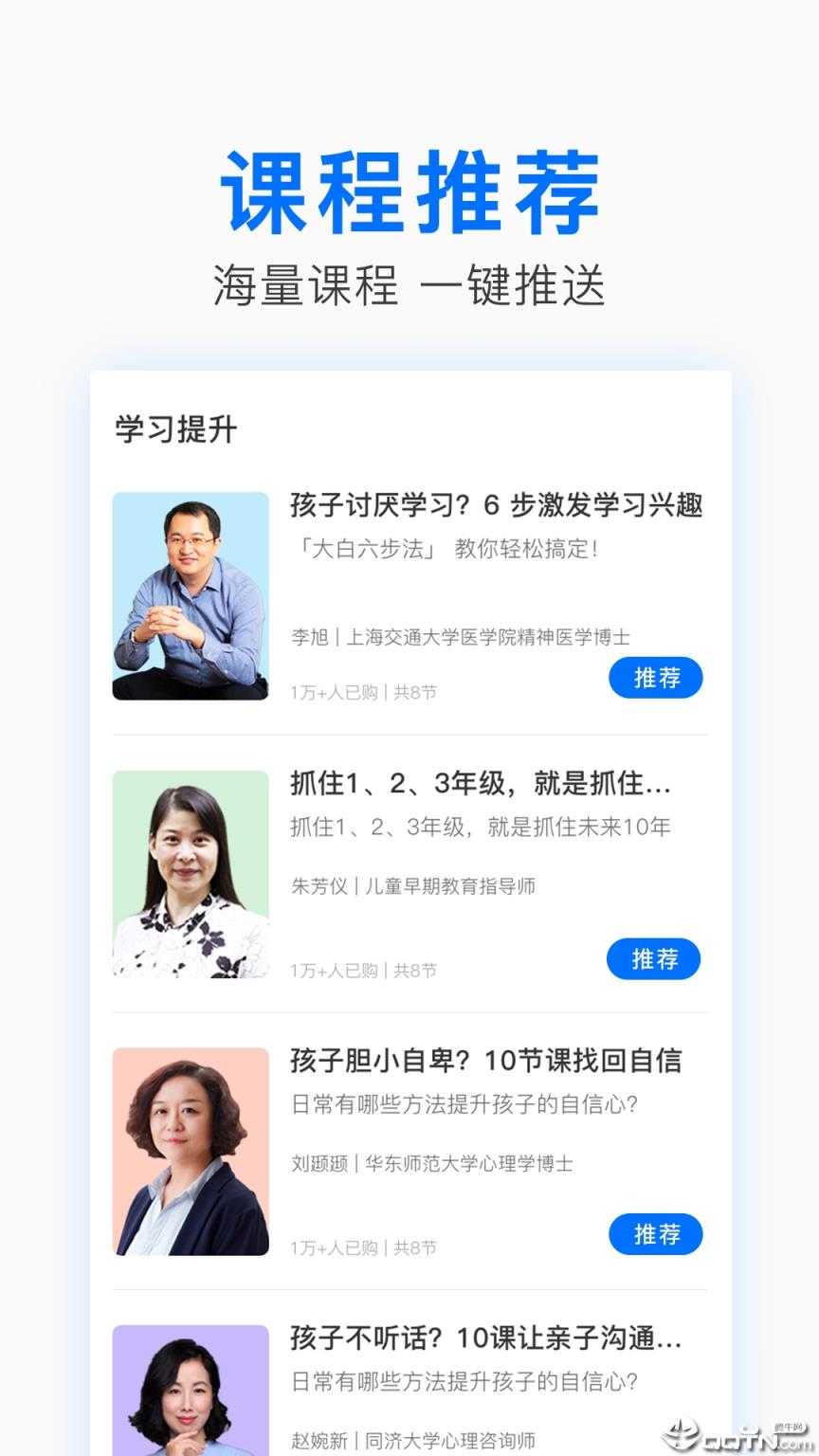The height and width of the screenshot is (1456, 819).
Task: Click 朱芳仪's instructor photo
Action: [x=190, y=874]
